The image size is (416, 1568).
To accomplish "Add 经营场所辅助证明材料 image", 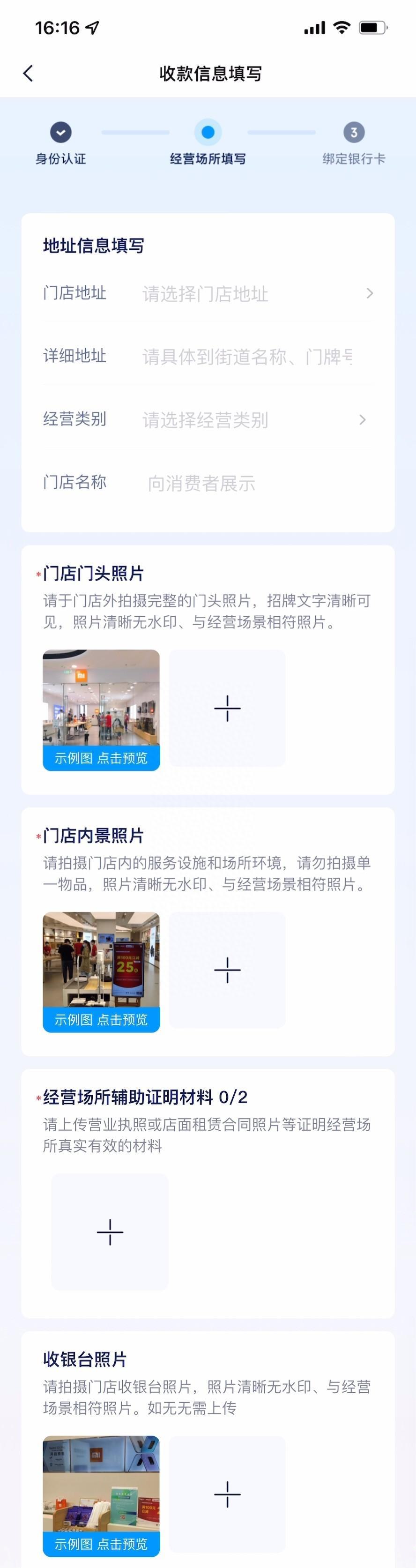I will [x=110, y=1232].
